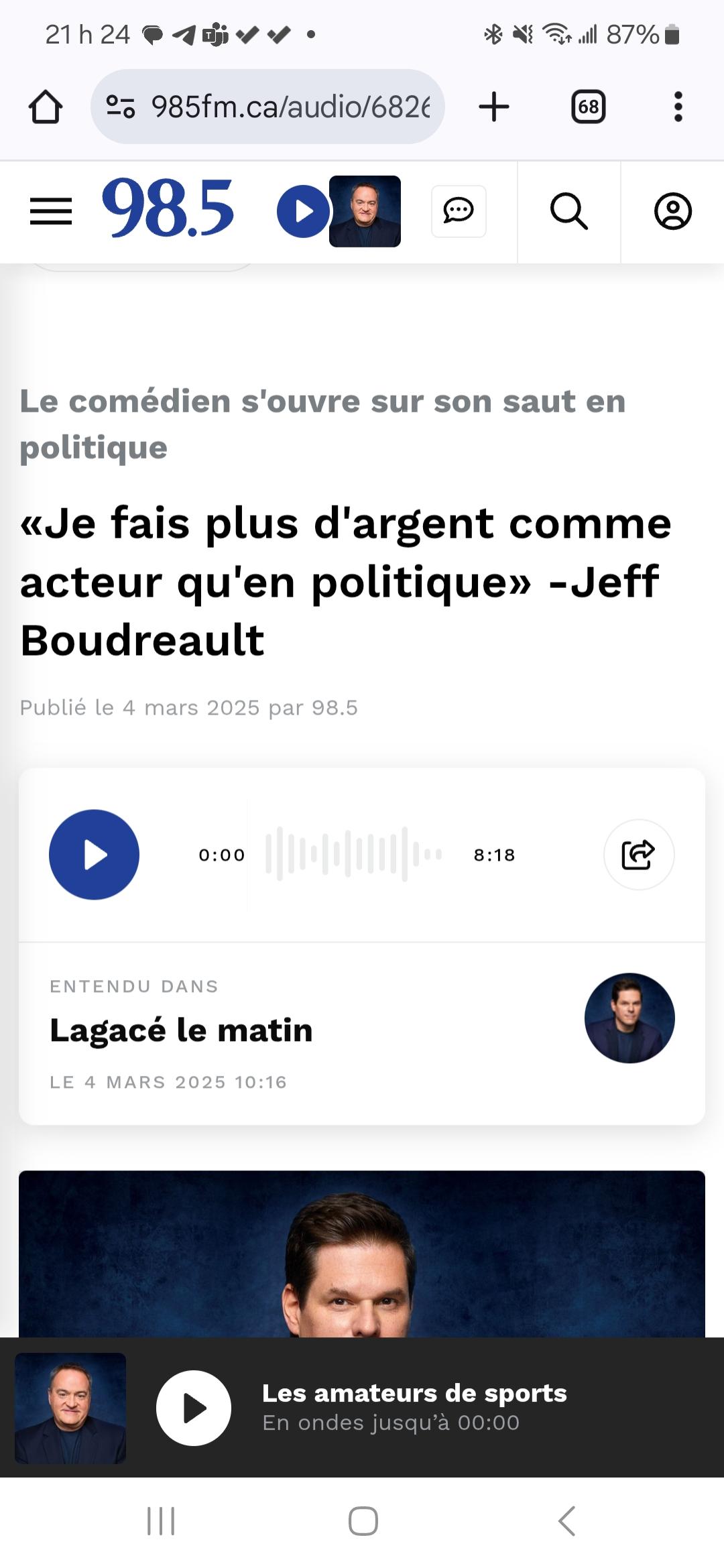Show recent apps

(161, 1521)
